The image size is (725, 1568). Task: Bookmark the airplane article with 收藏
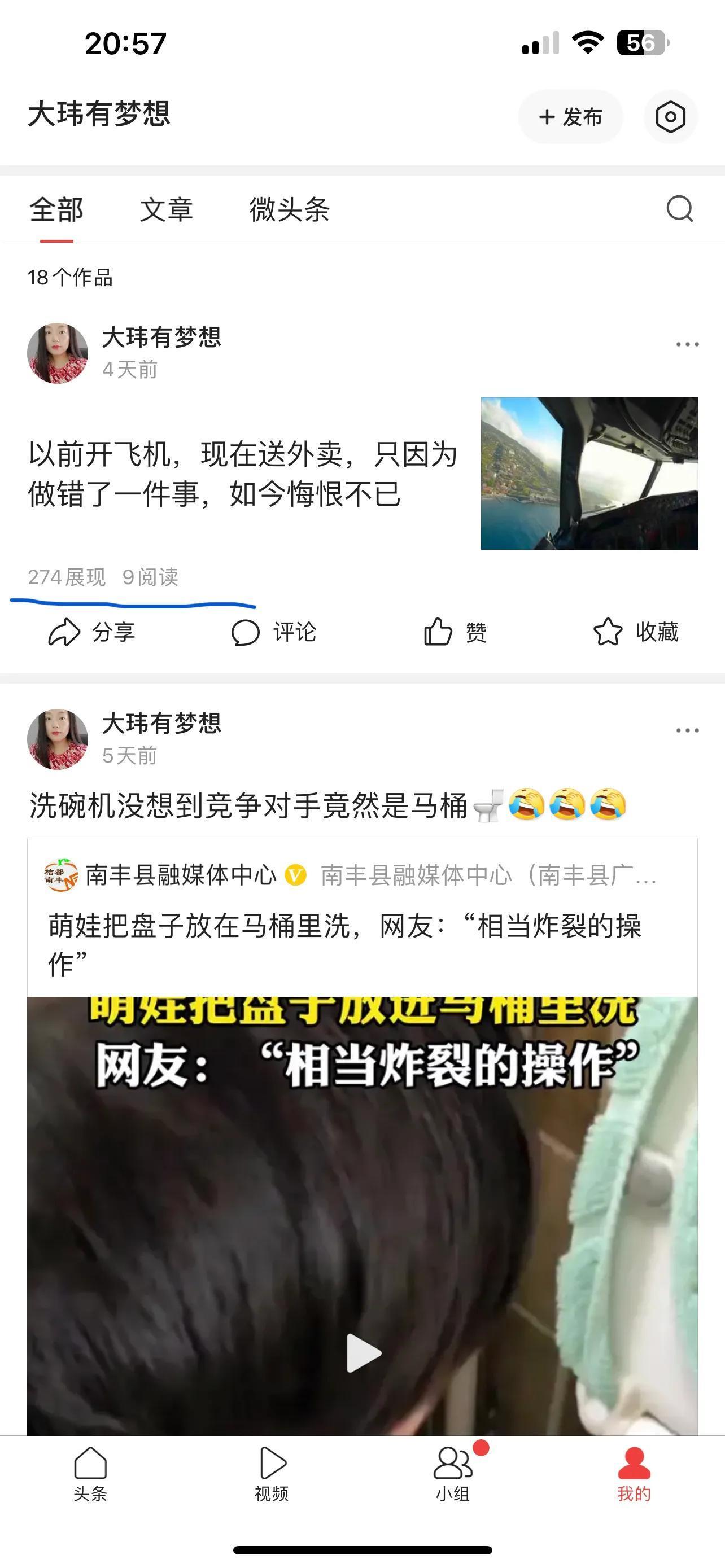click(636, 632)
